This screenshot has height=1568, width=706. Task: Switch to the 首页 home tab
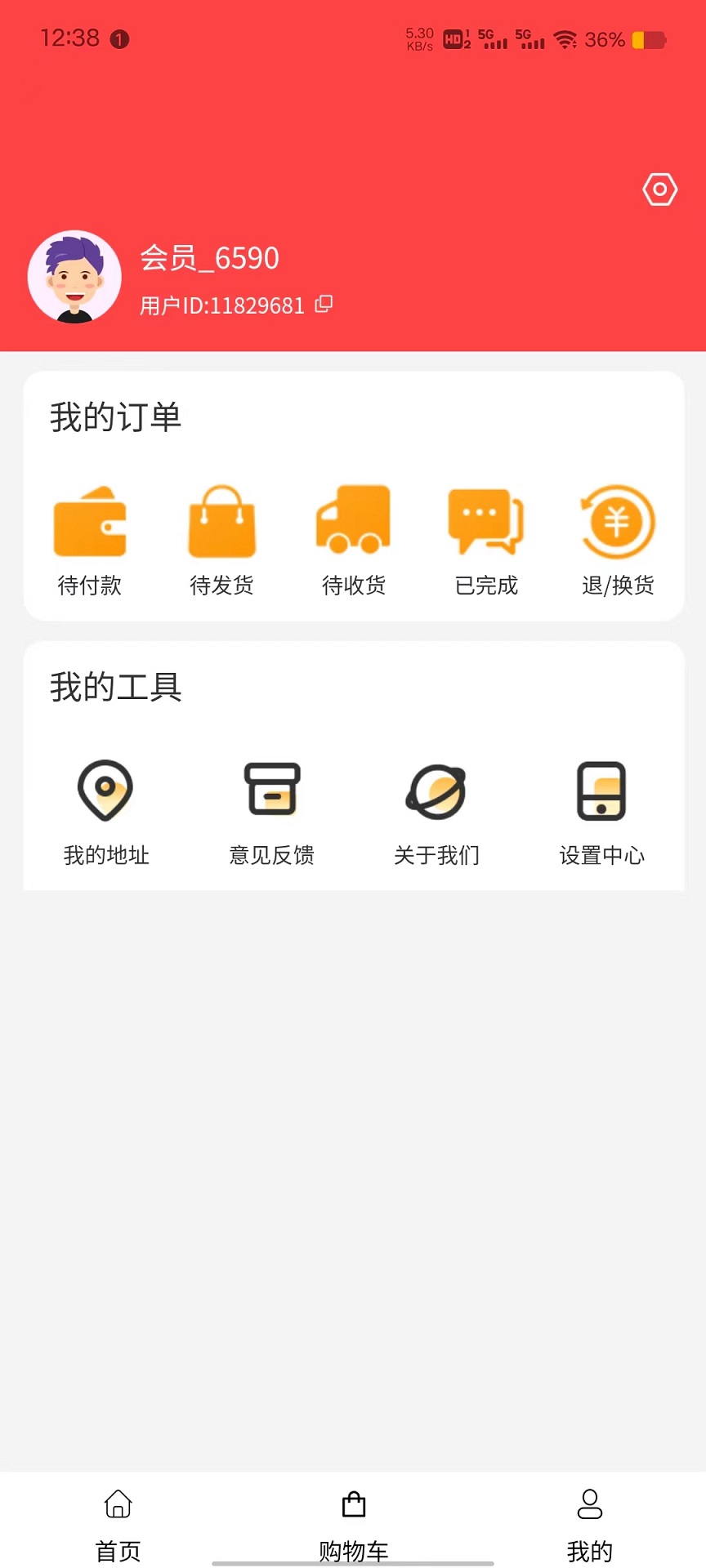tap(118, 1524)
